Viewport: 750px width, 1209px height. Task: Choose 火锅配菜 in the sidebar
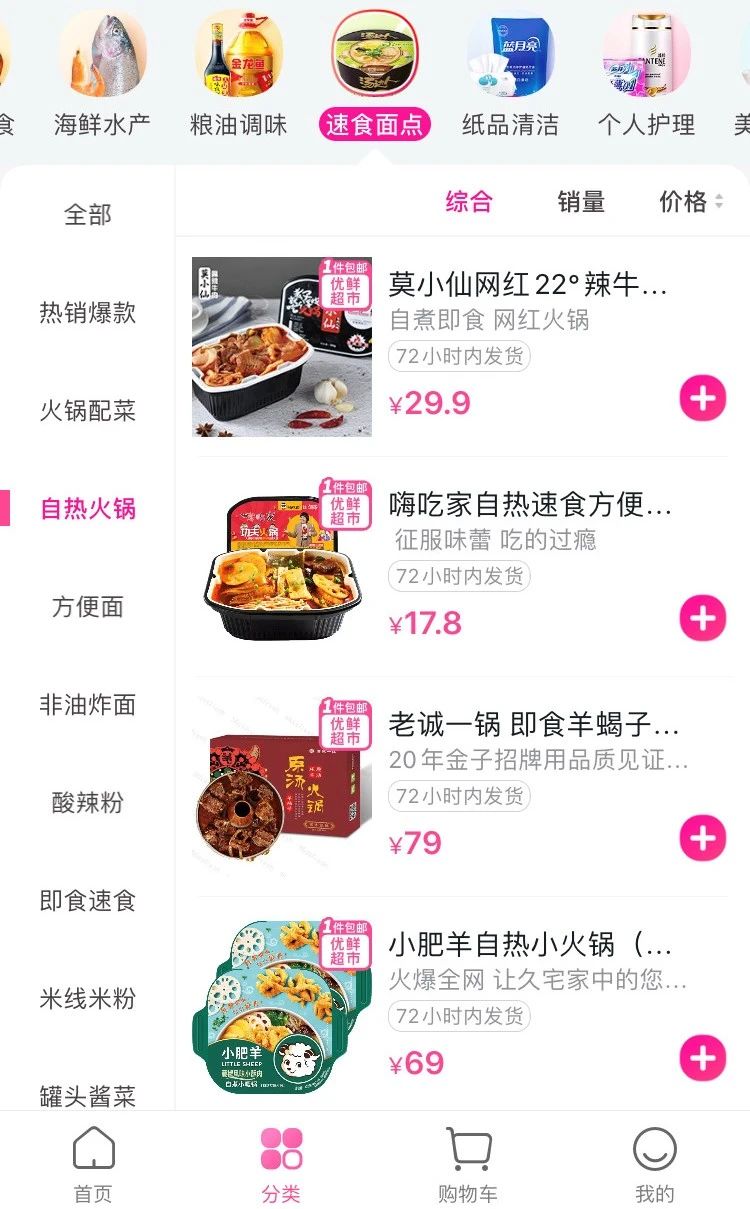(88, 410)
